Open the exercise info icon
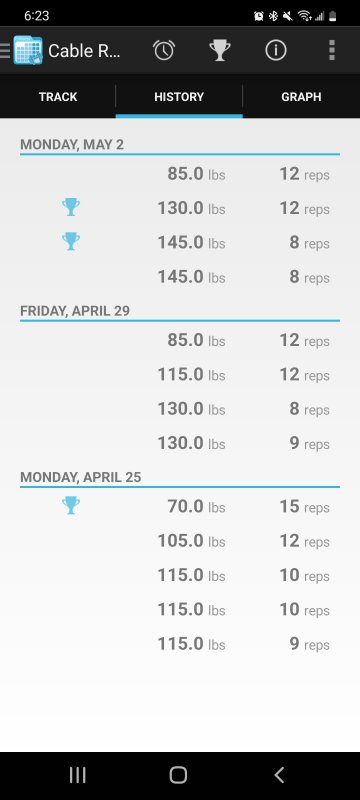The height and width of the screenshot is (800, 360). tap(276, 50)
